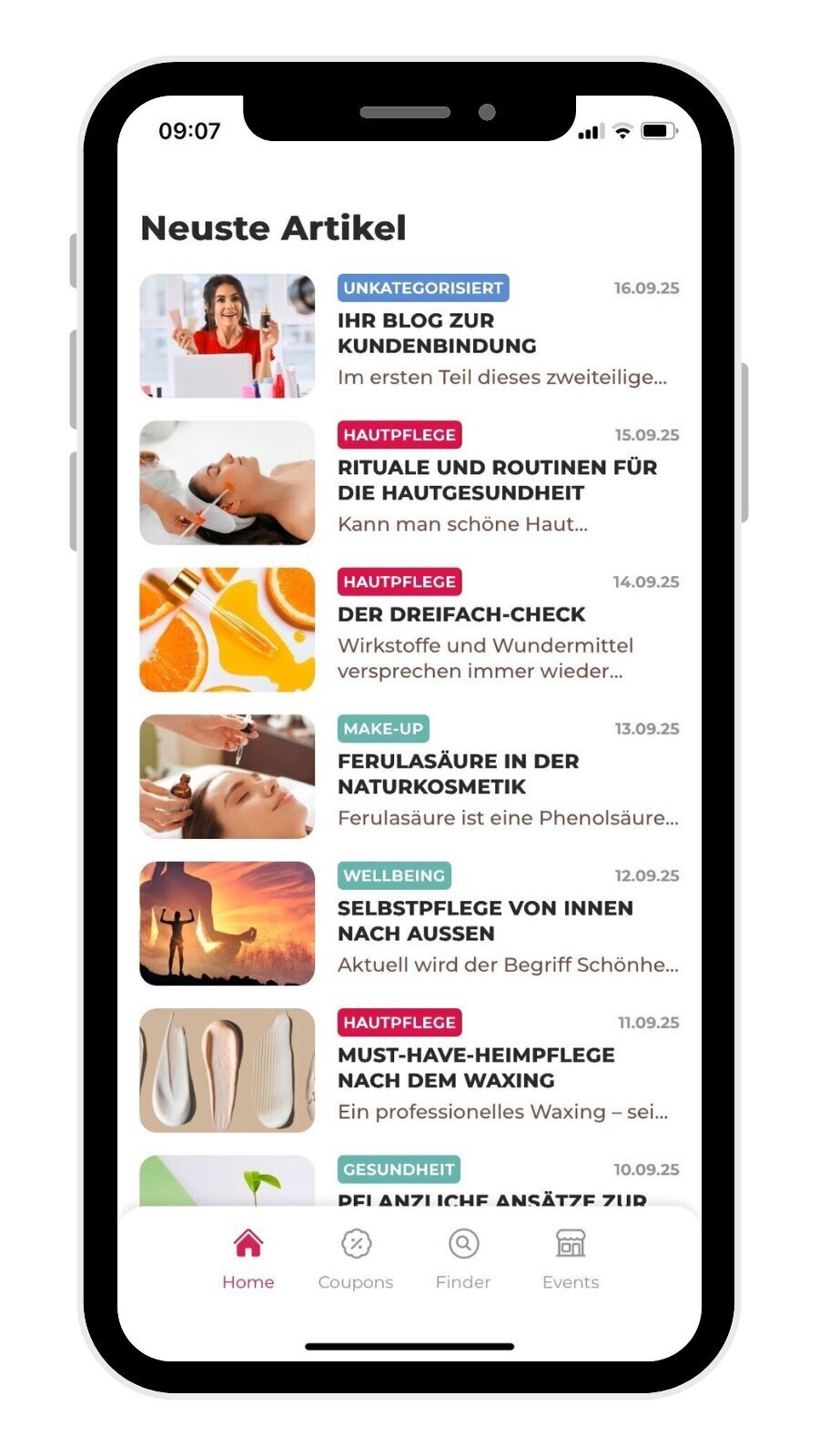Open Rituale und Routinen für die Hautgesundheit
Viewport: 819px width, 1456px height.
coord(496,480)
